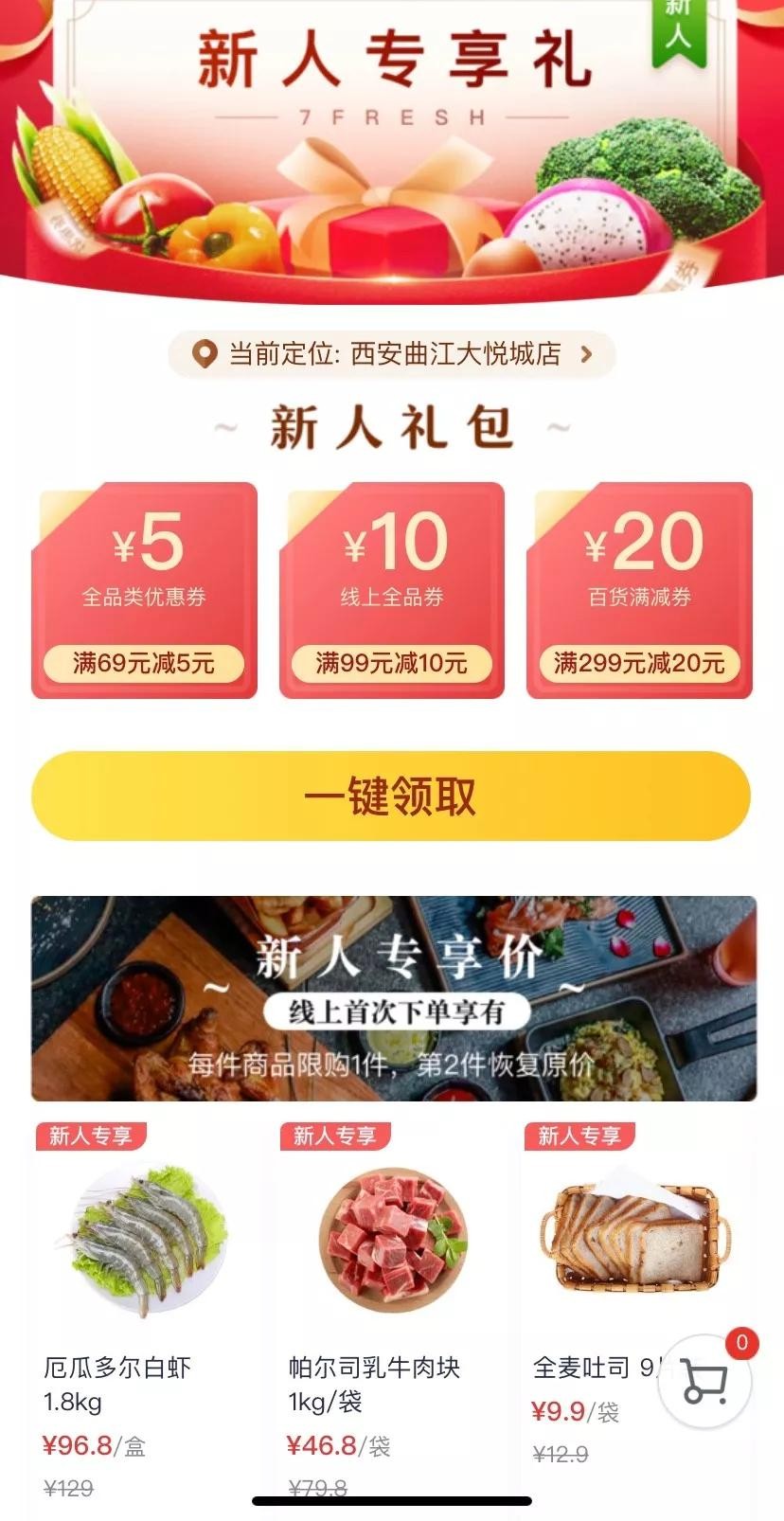Select the ¥20 百货满减券 coupon
784x1521 pixels.
point(639,590)
